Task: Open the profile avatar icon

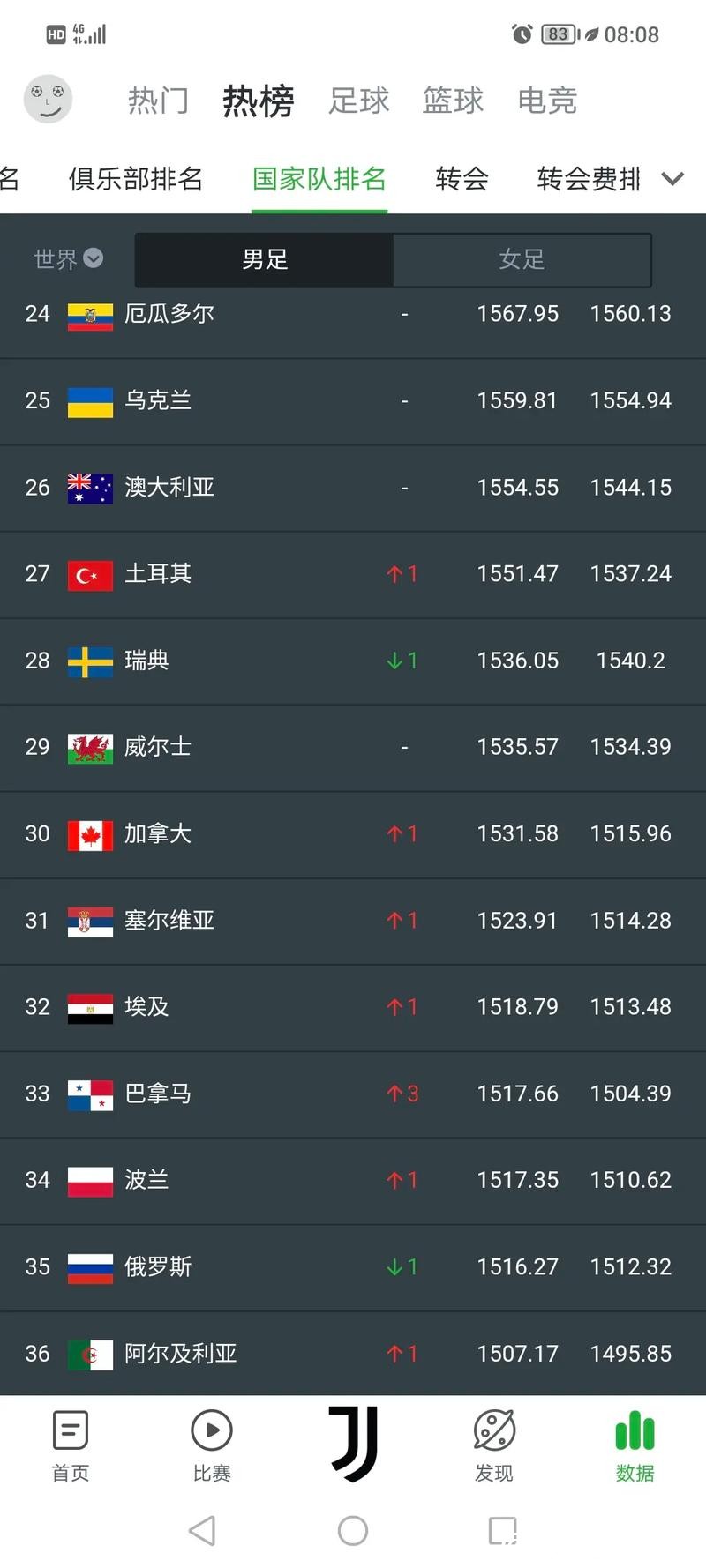Action: [48, 99]
